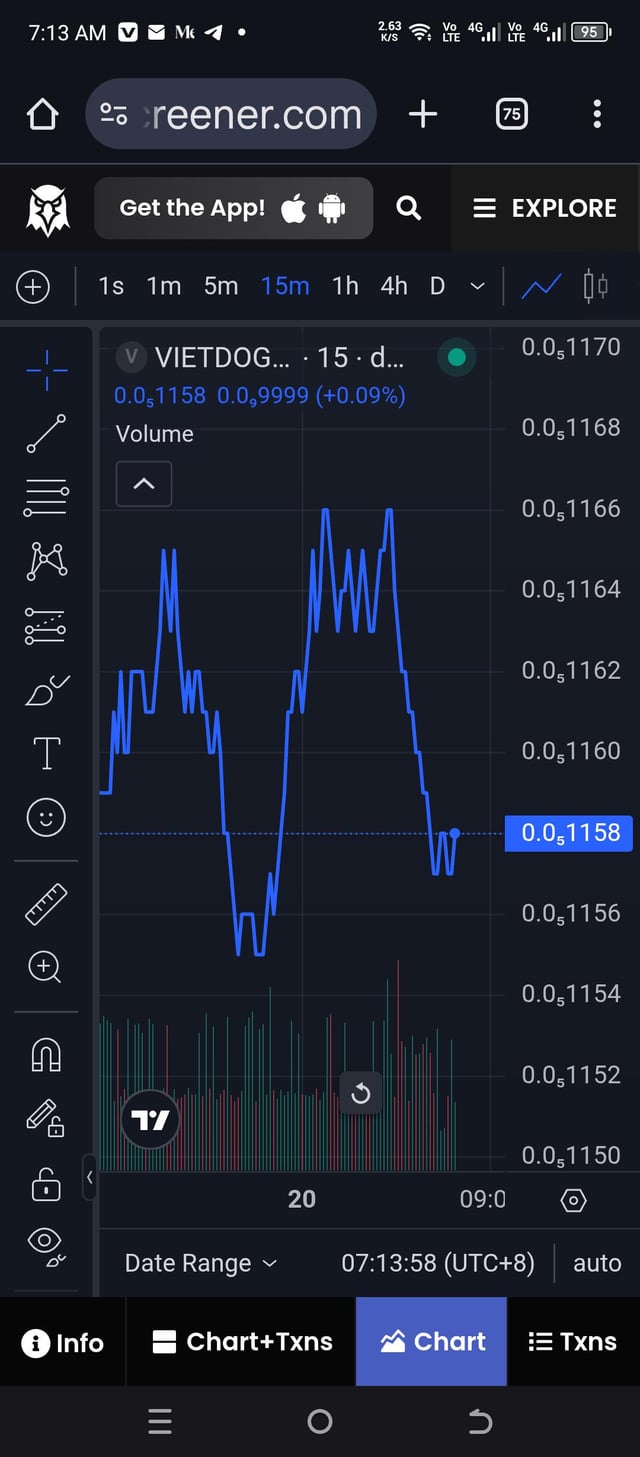Switch to candlestick chart type
This screenshot has height=1457, width=640.
click(595, 287)
